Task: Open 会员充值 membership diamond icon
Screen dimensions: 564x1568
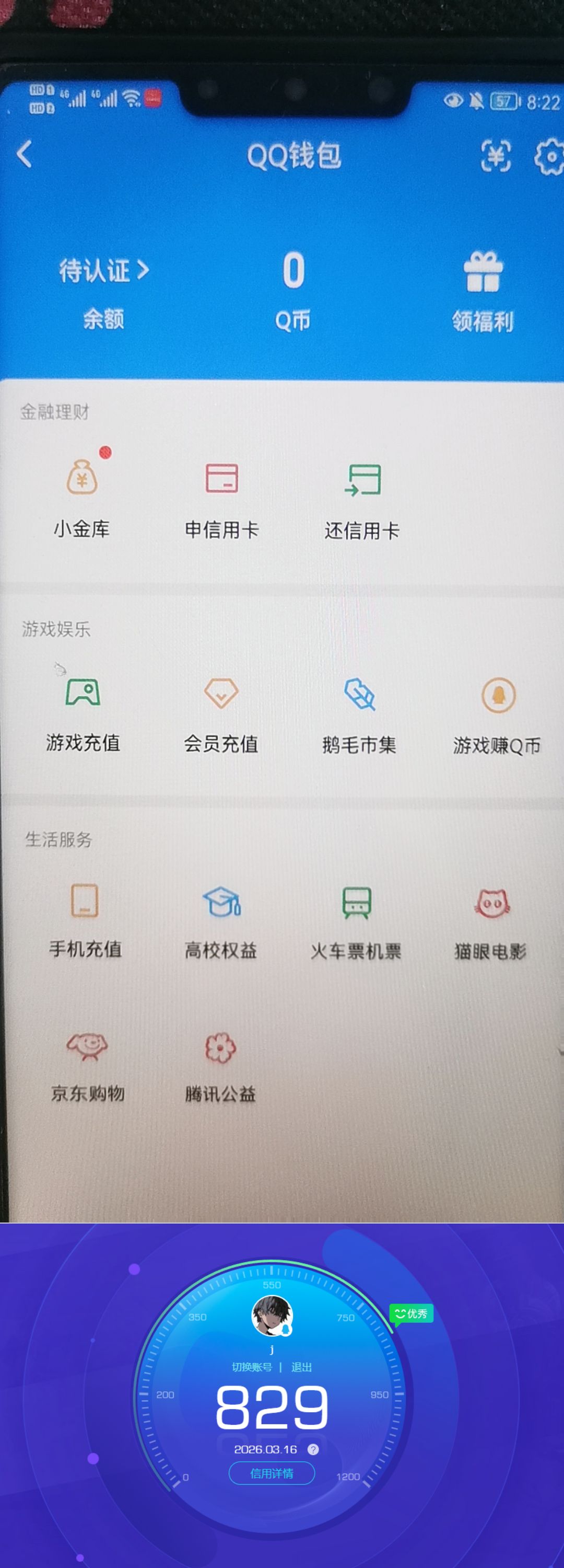Action: click(221, 694)
